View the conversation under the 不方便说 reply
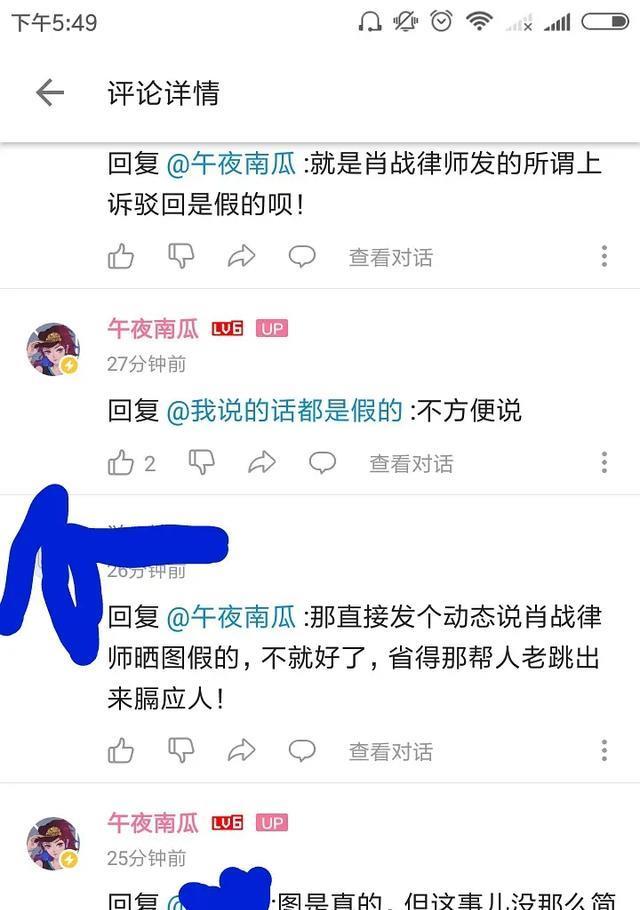 (411, 464)
